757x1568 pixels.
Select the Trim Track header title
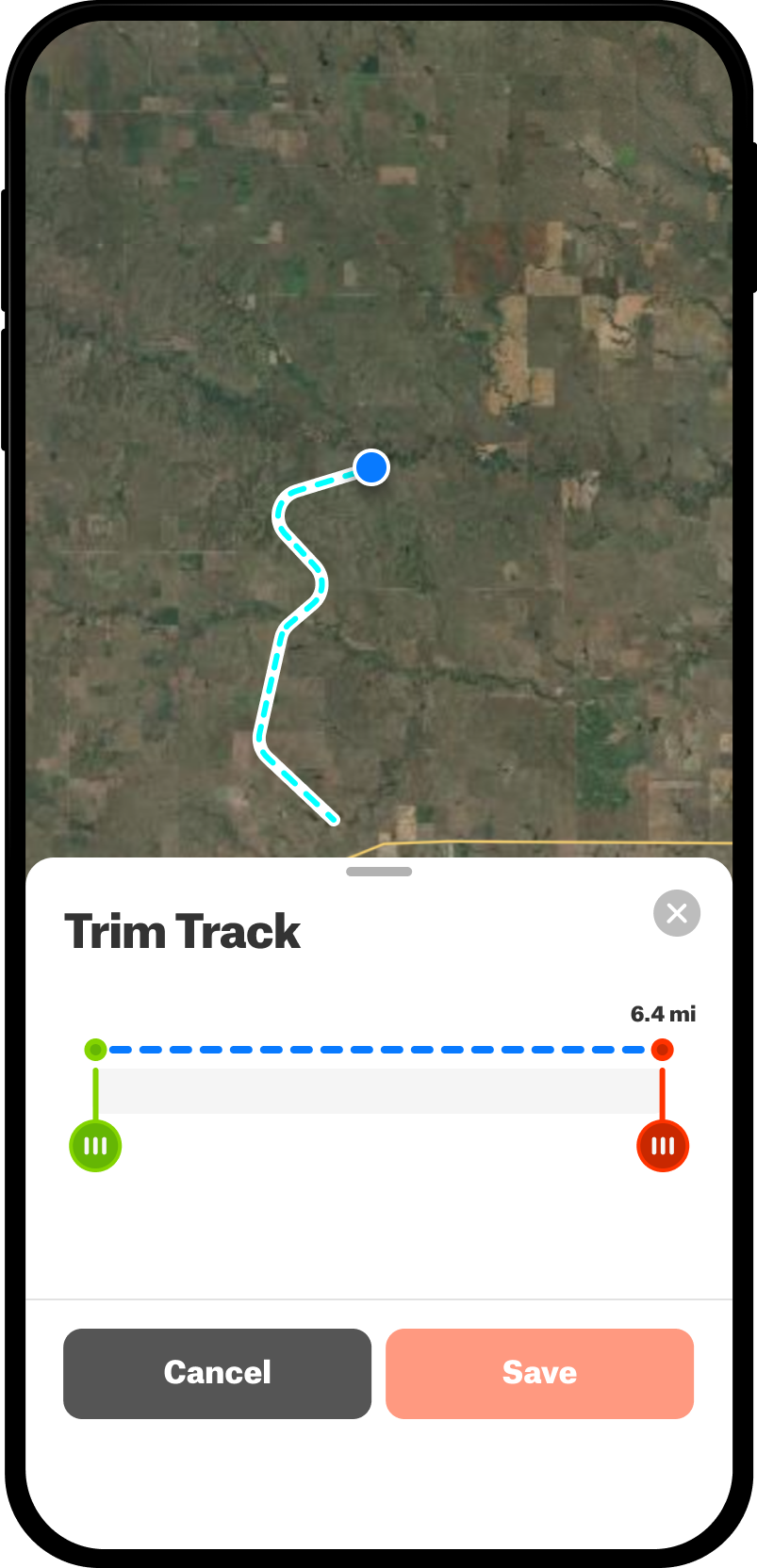click(181, 931)
